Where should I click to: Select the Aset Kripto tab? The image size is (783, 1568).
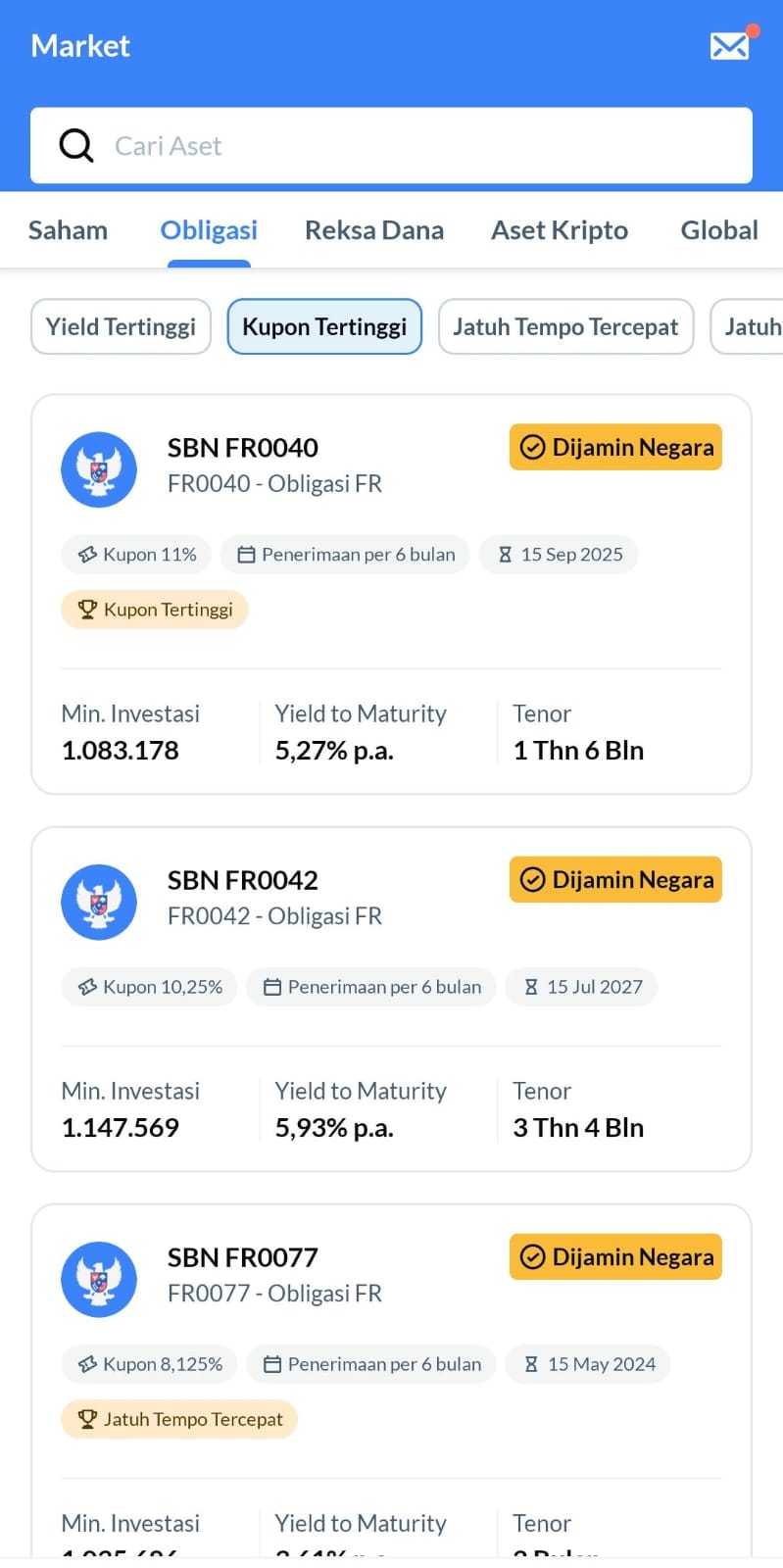click(560, 229)
